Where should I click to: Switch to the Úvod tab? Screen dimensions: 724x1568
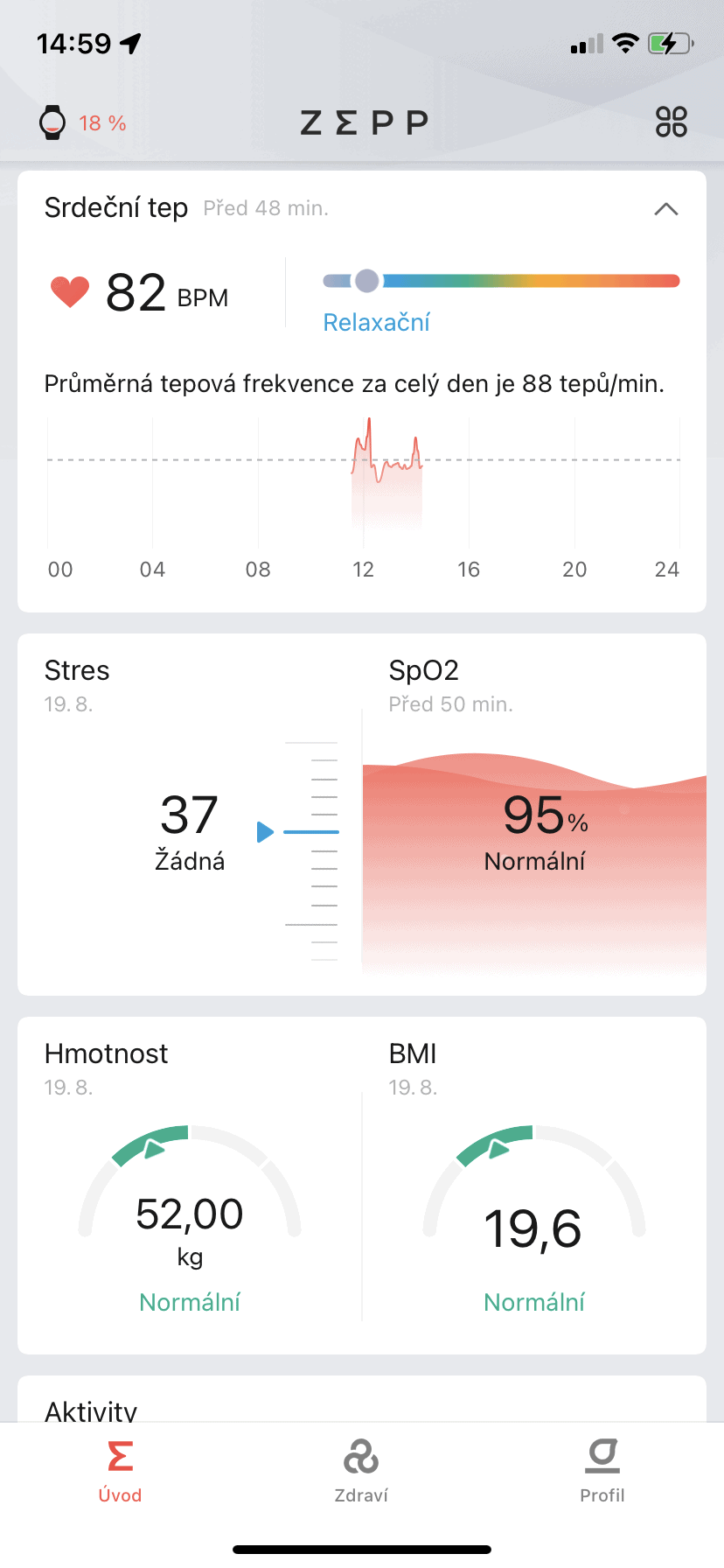pos(120,1472)
